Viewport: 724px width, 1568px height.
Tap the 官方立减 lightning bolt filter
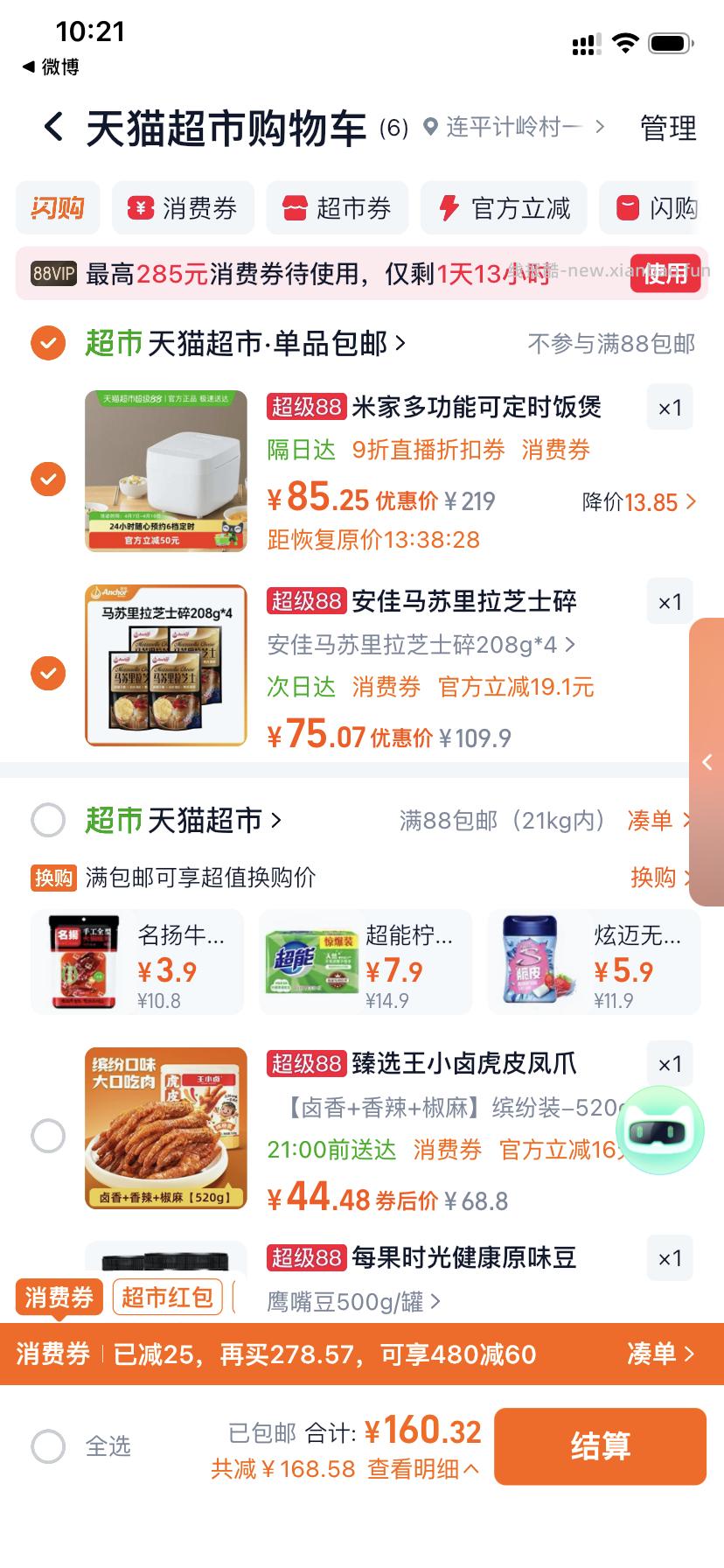(504, 207)
